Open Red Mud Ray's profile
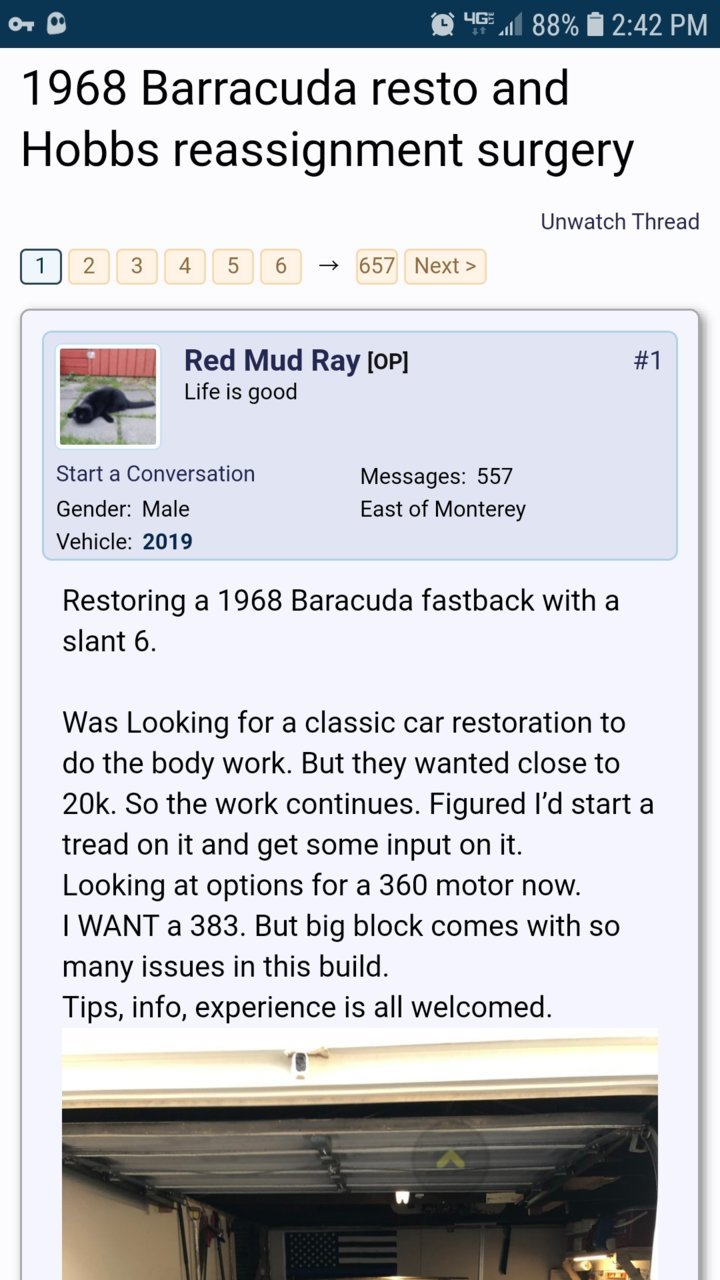Viewport: 720px width, 1280px height. point(272,360)
